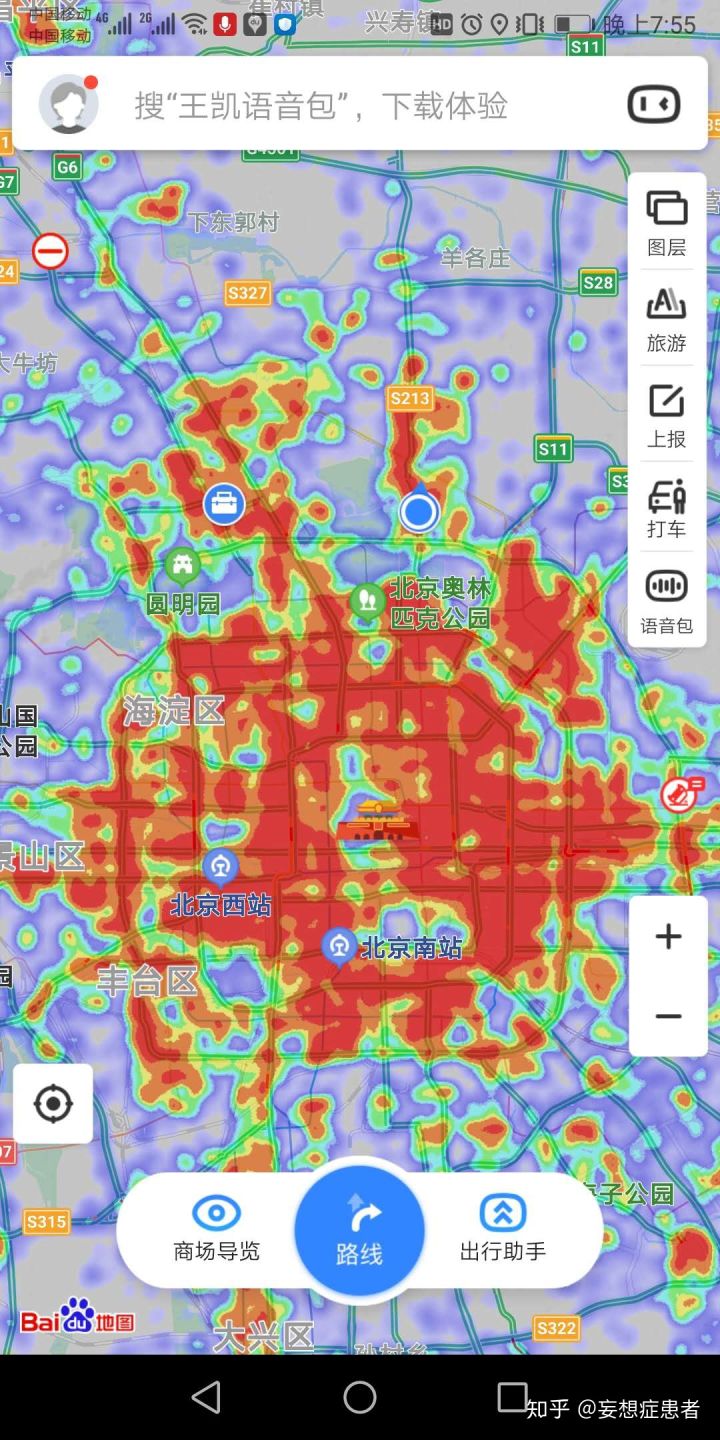Recenter map on my location
This screenshot has height=1440, width=720.
(x=53, y=1104)
